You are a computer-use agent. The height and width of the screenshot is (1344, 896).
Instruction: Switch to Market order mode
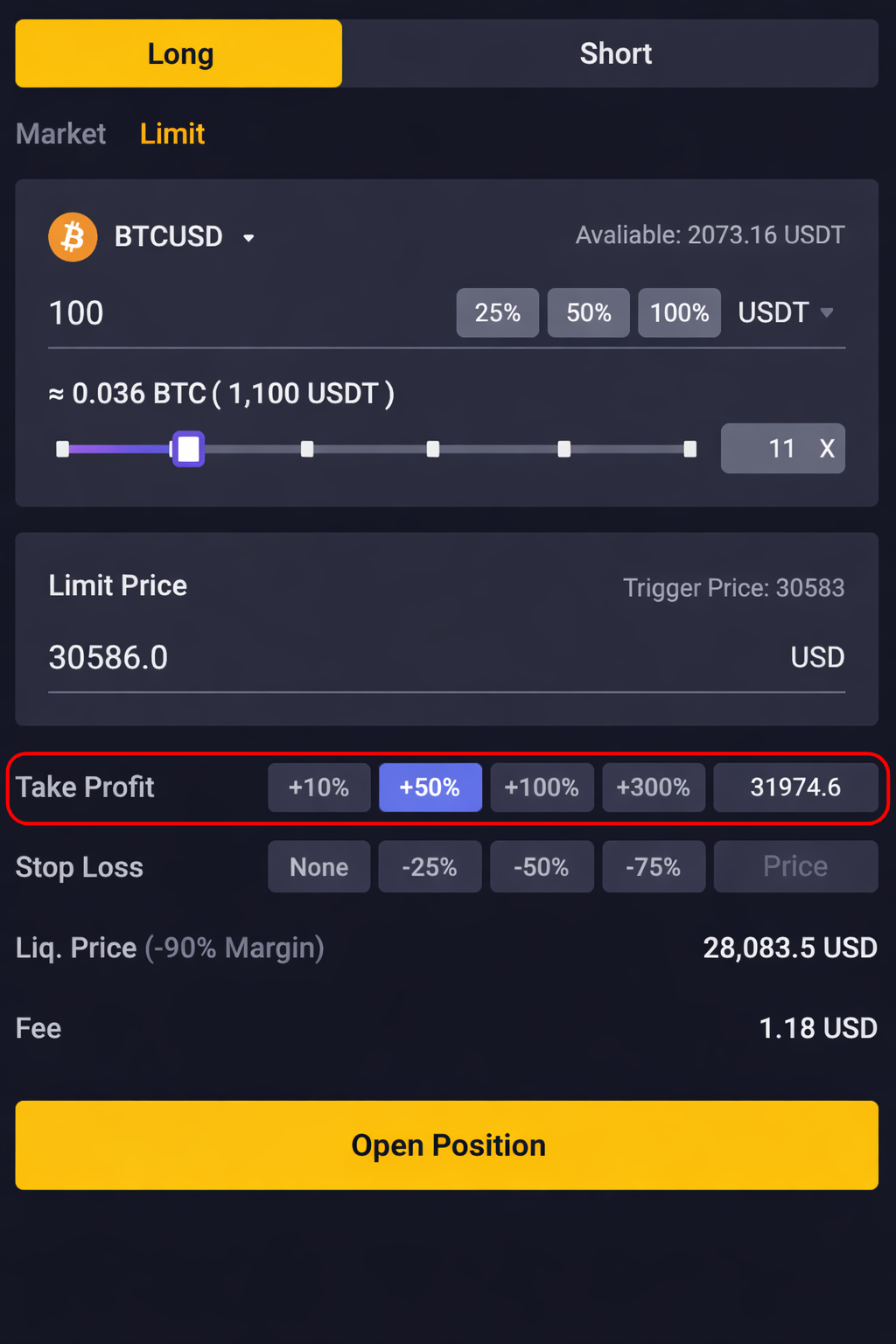point(59,133)
